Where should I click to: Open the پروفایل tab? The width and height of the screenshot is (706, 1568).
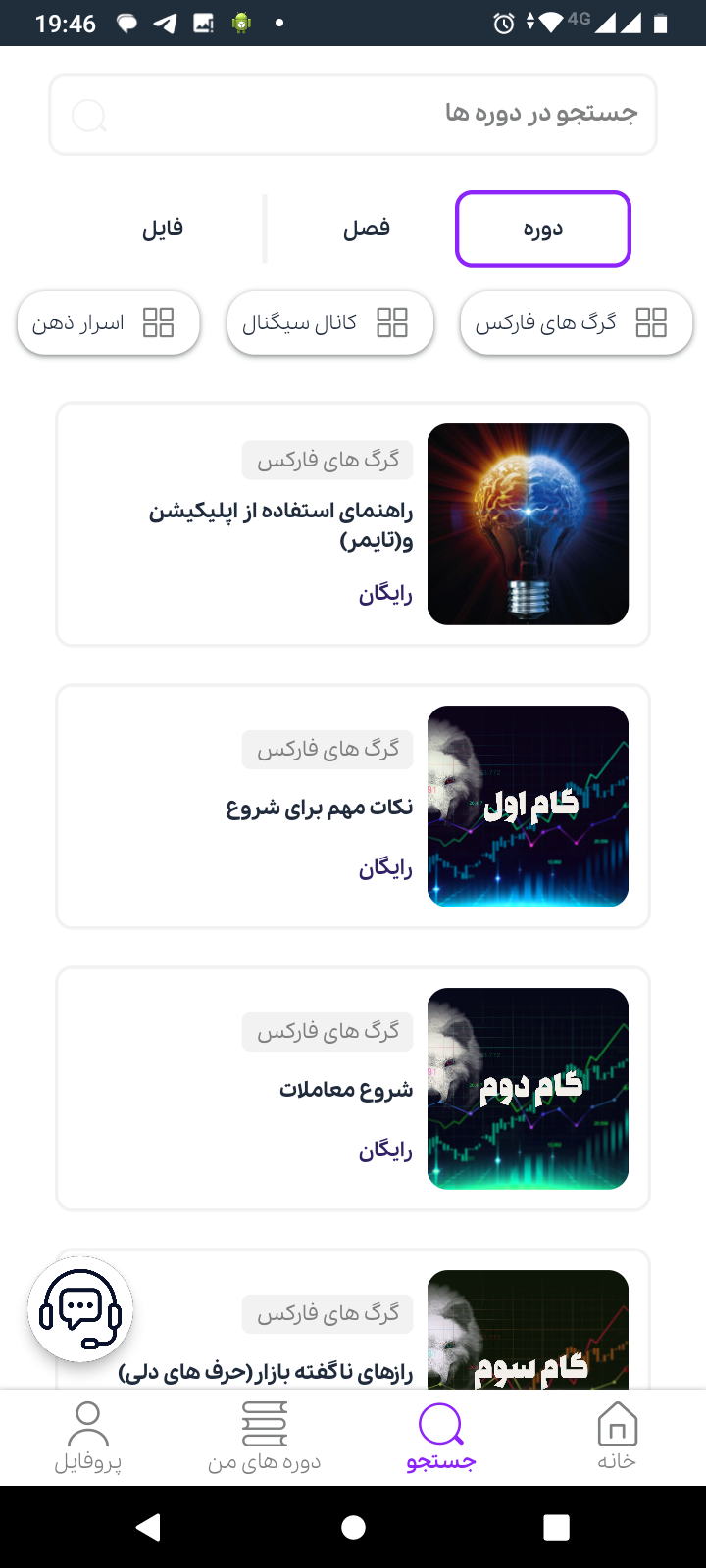coord(88,1437)
